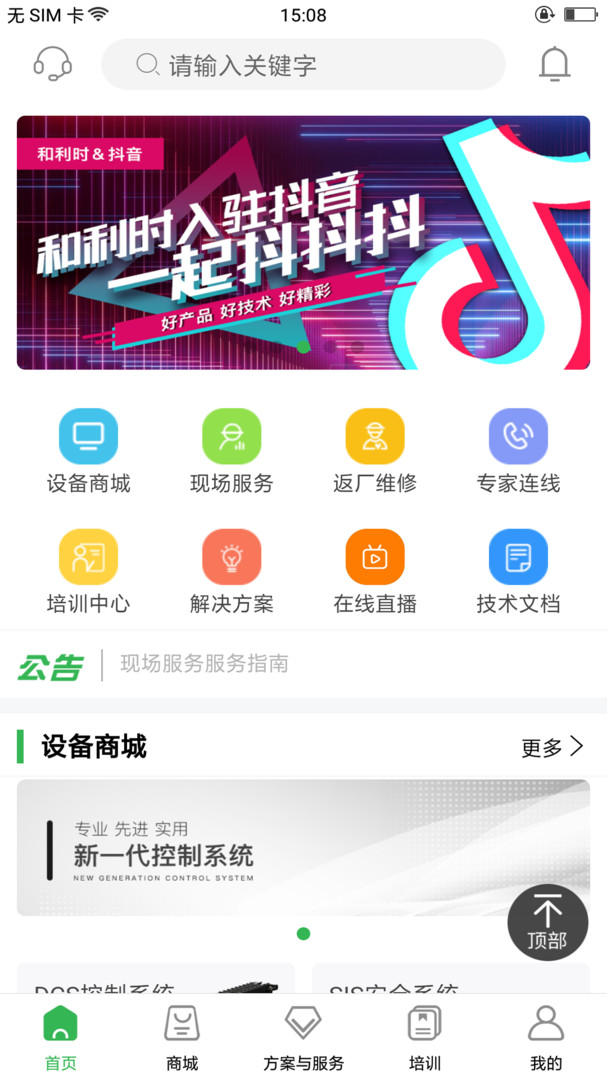This screenshot has width=607, height=1080.
Task: Open 专家连线 hotline
Action: point(518,450)
